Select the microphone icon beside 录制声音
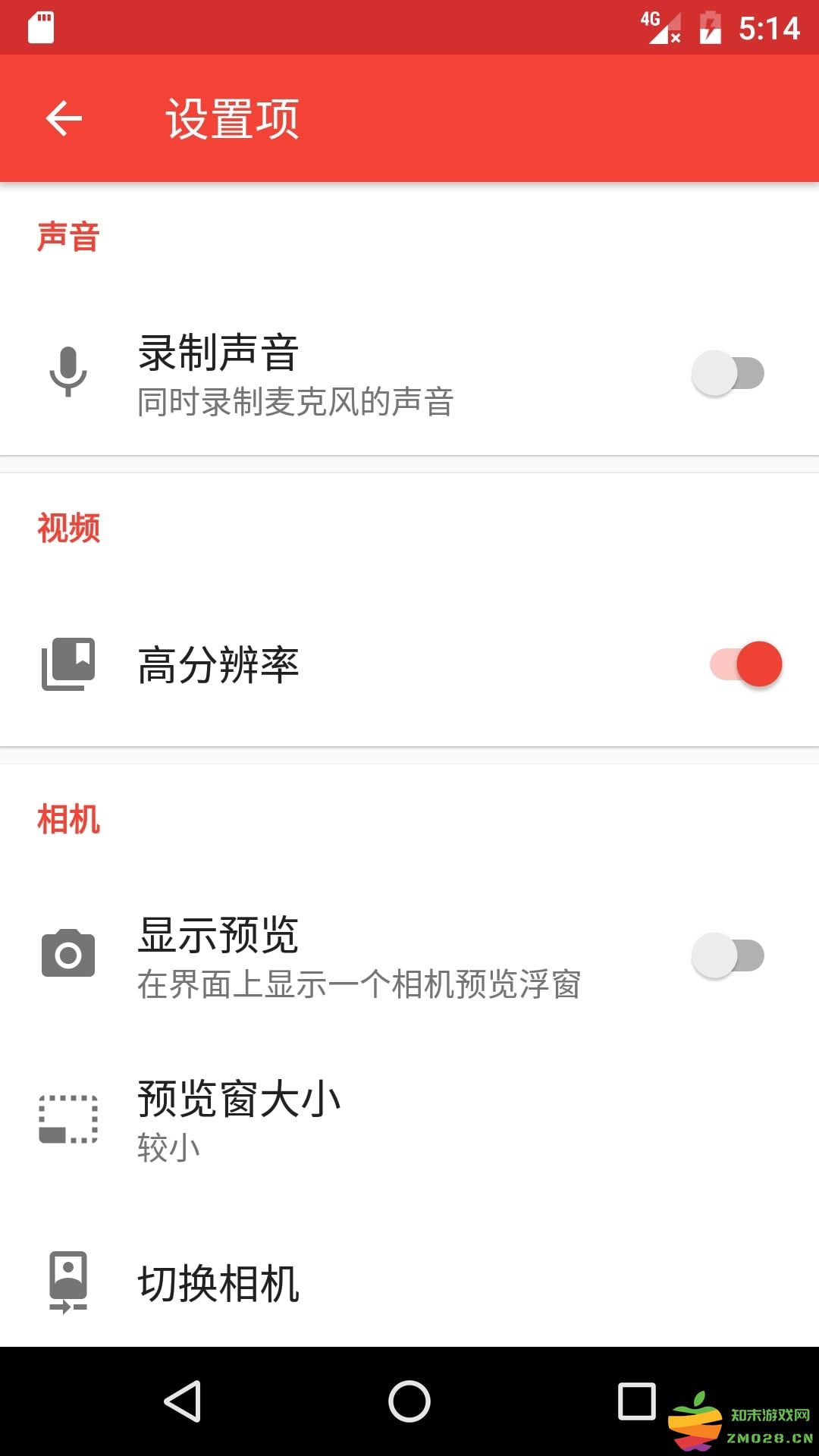The width and height of the screenshot is (819, 1456). point(68,372)
